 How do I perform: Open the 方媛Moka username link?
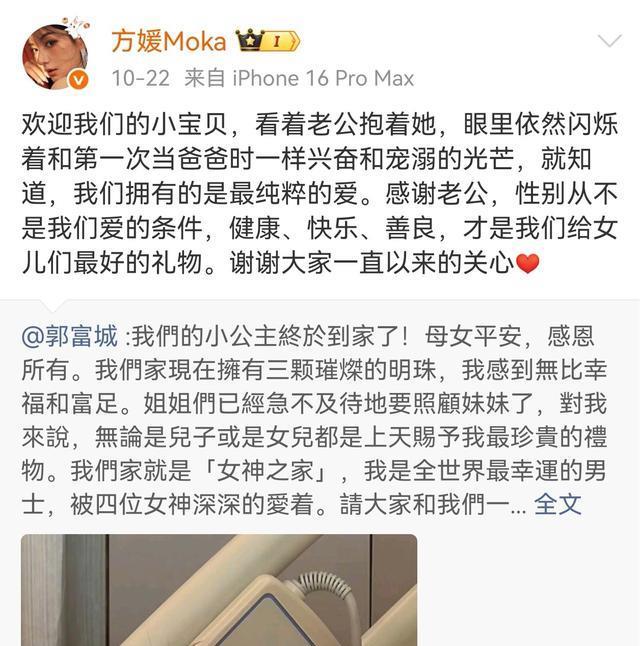pos(167,43)
